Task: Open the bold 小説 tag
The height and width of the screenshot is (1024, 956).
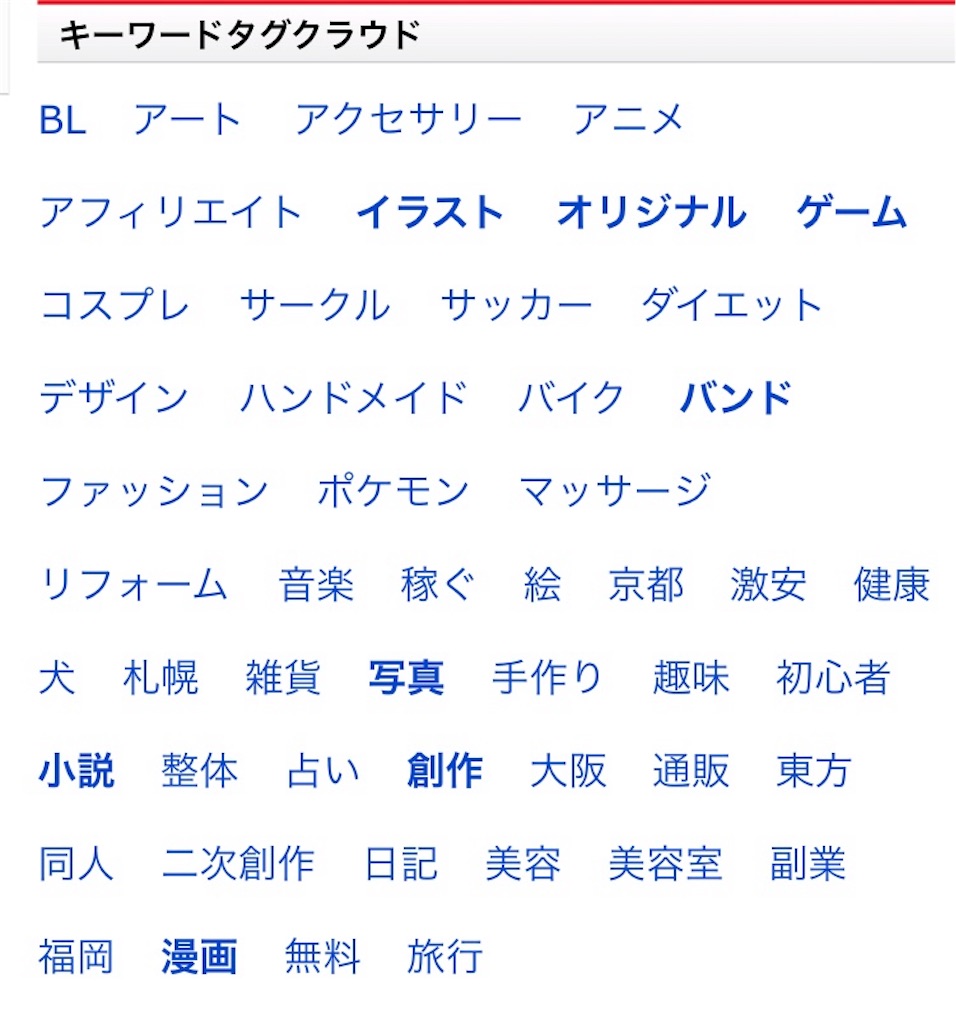Action: [77, 771]
